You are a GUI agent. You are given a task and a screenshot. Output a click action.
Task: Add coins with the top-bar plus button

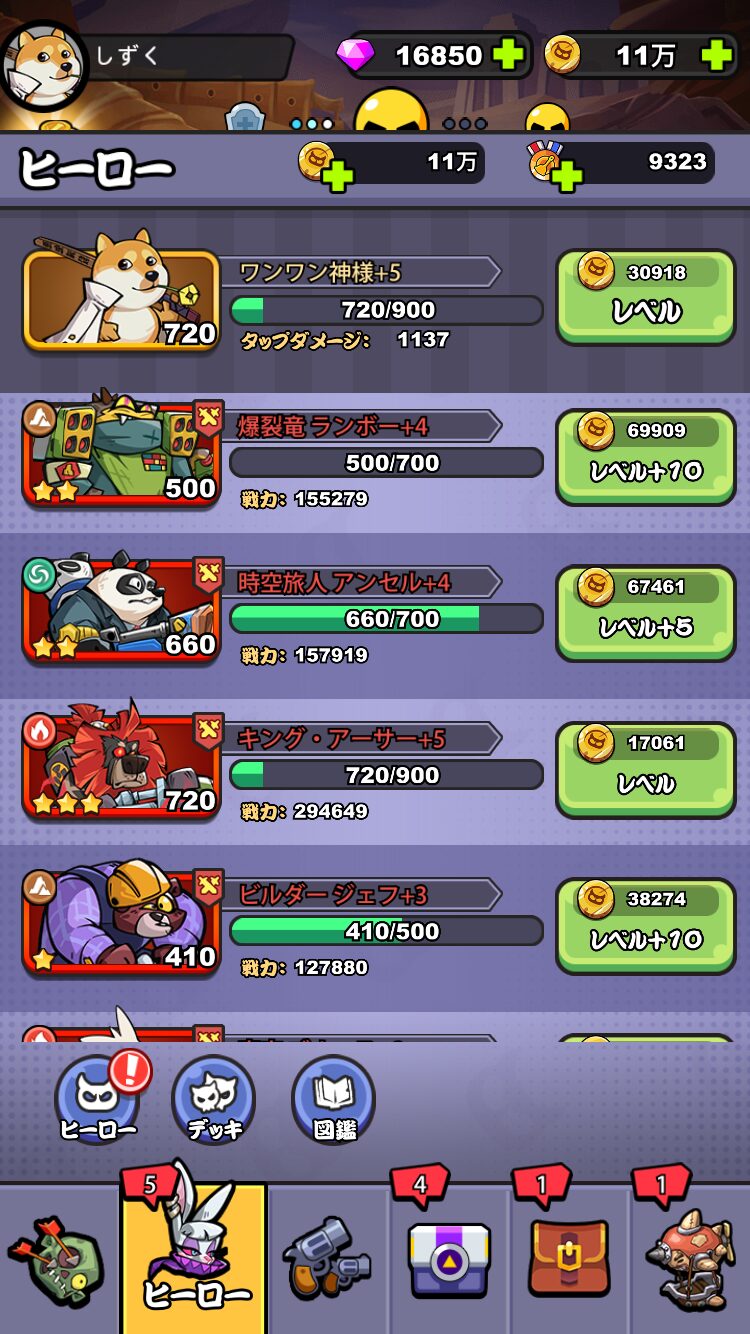click(x=717, y=55)
